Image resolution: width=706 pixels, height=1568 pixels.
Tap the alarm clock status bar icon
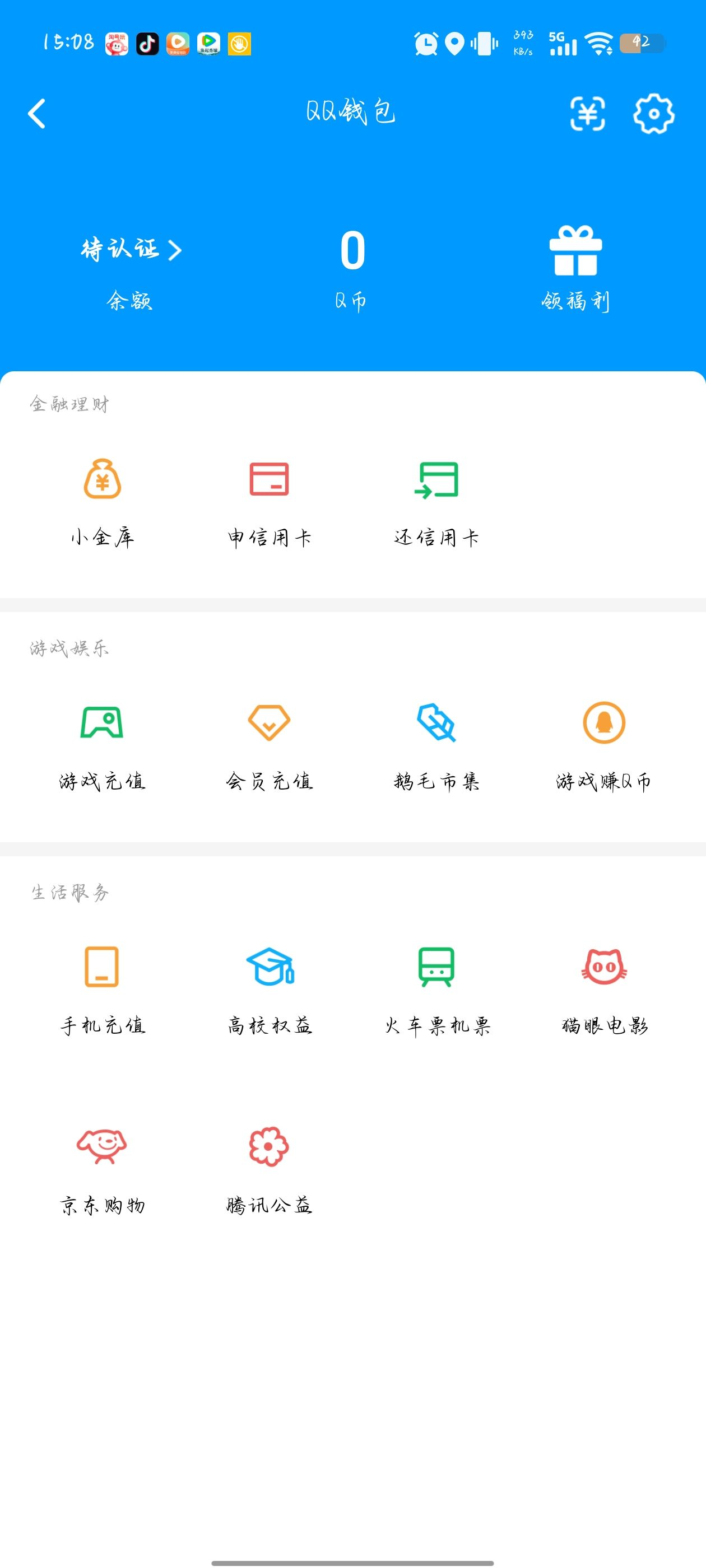coord(426,44)
